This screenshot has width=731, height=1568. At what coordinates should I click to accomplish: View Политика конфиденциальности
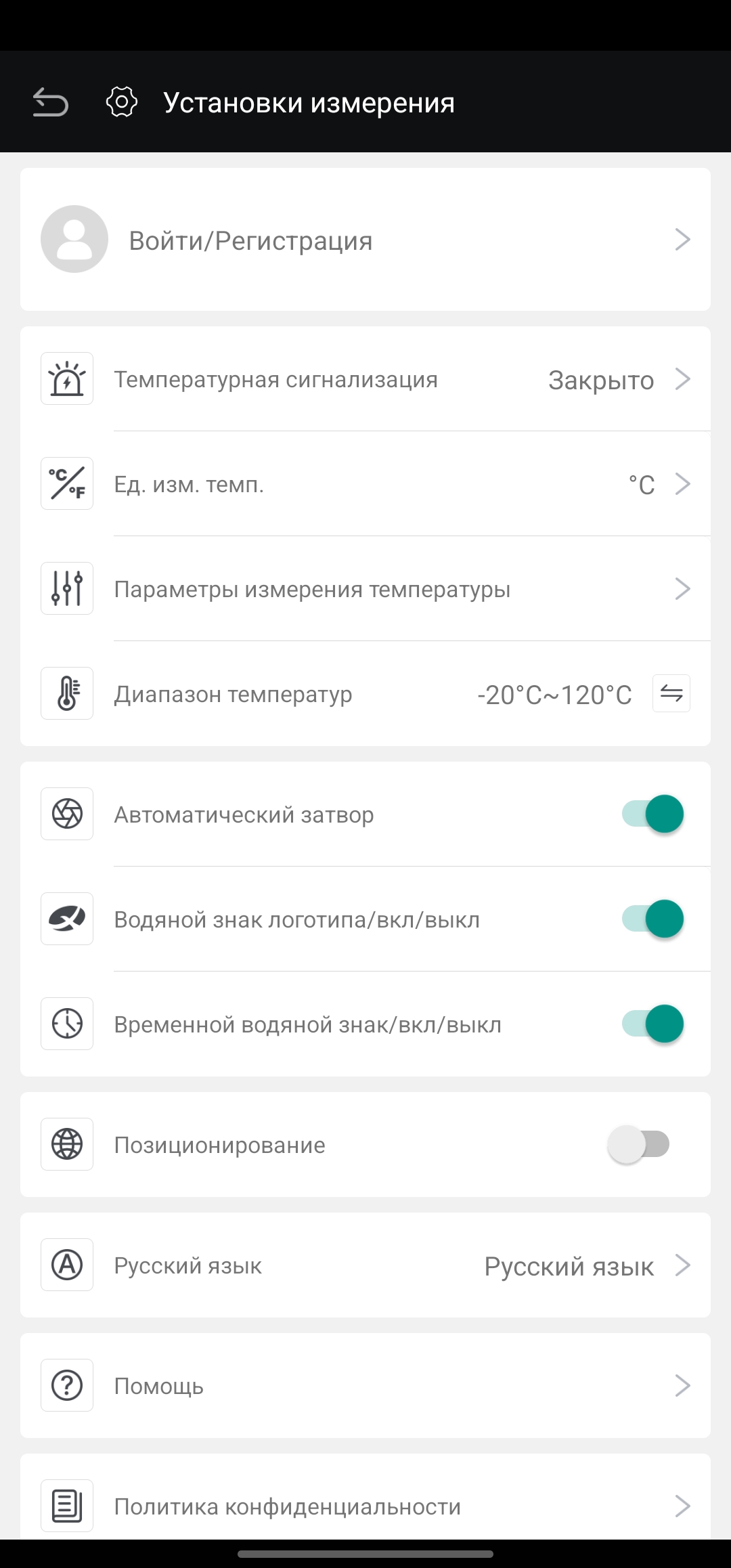click(x=365, y=1506)
